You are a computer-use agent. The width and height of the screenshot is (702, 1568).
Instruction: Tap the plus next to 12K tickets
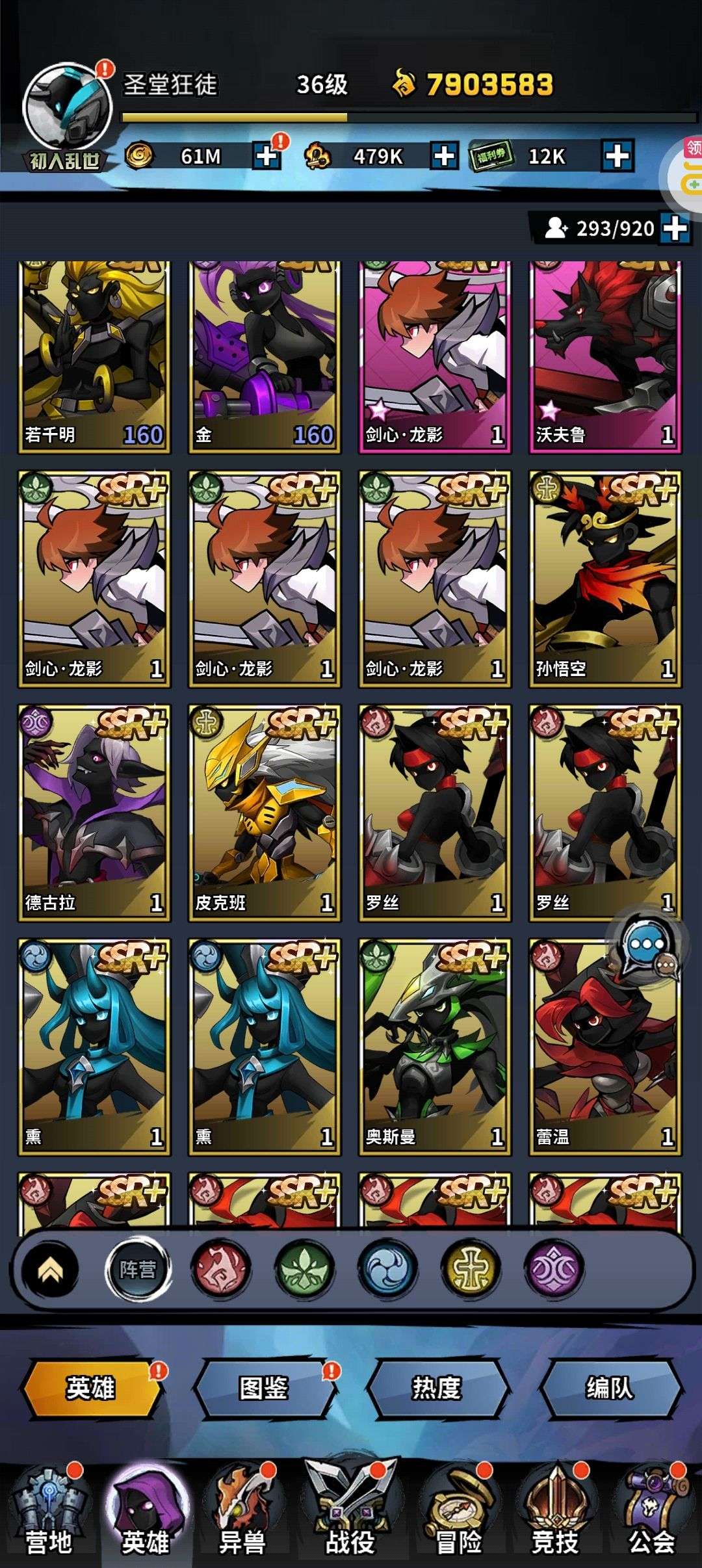[617, 156]
